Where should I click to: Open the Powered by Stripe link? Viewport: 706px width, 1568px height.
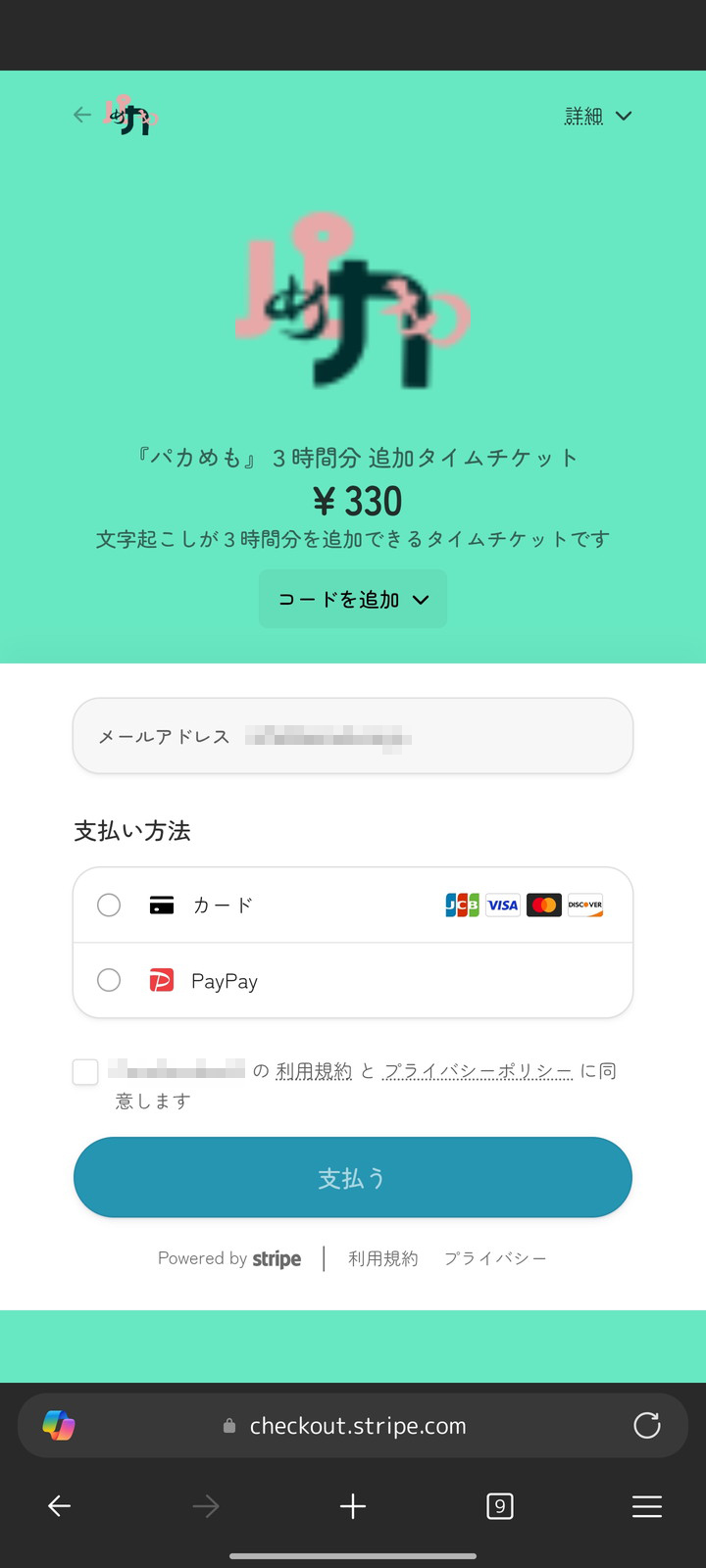[x=229, y=1258]
